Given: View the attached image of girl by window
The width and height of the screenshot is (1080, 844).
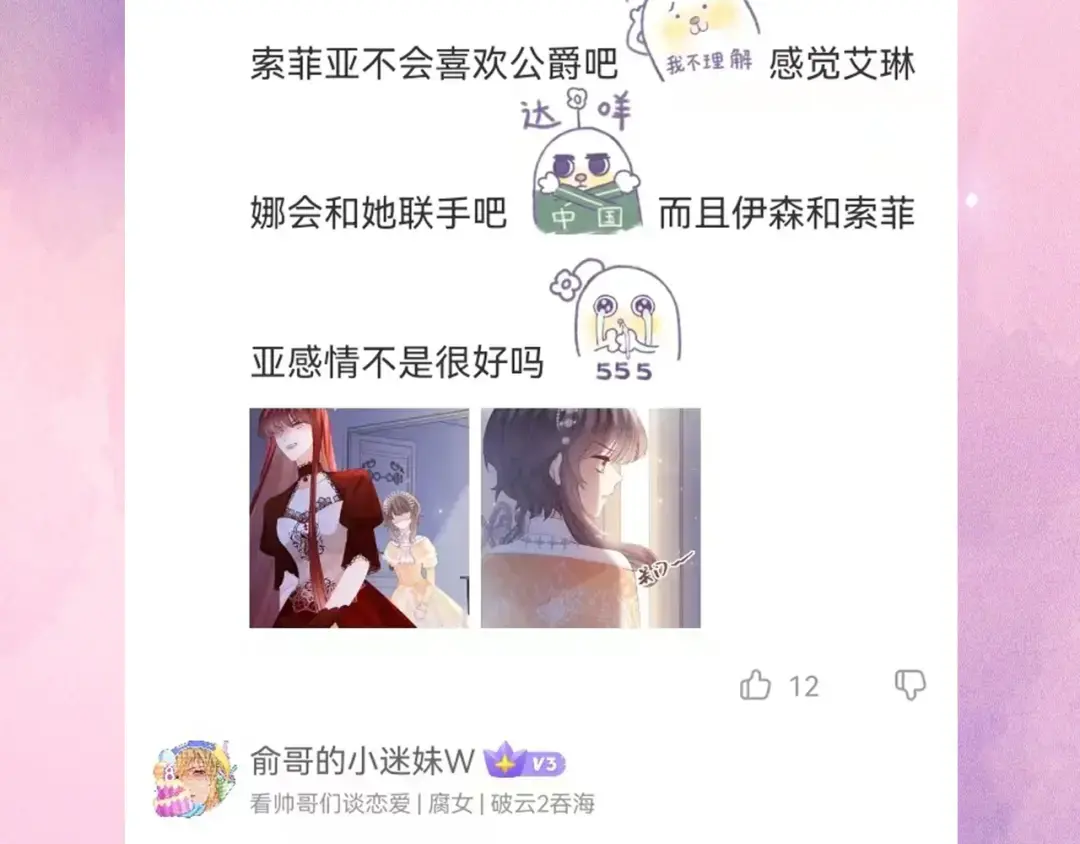Looking at the screenshot, I should (x=590, y=518).
